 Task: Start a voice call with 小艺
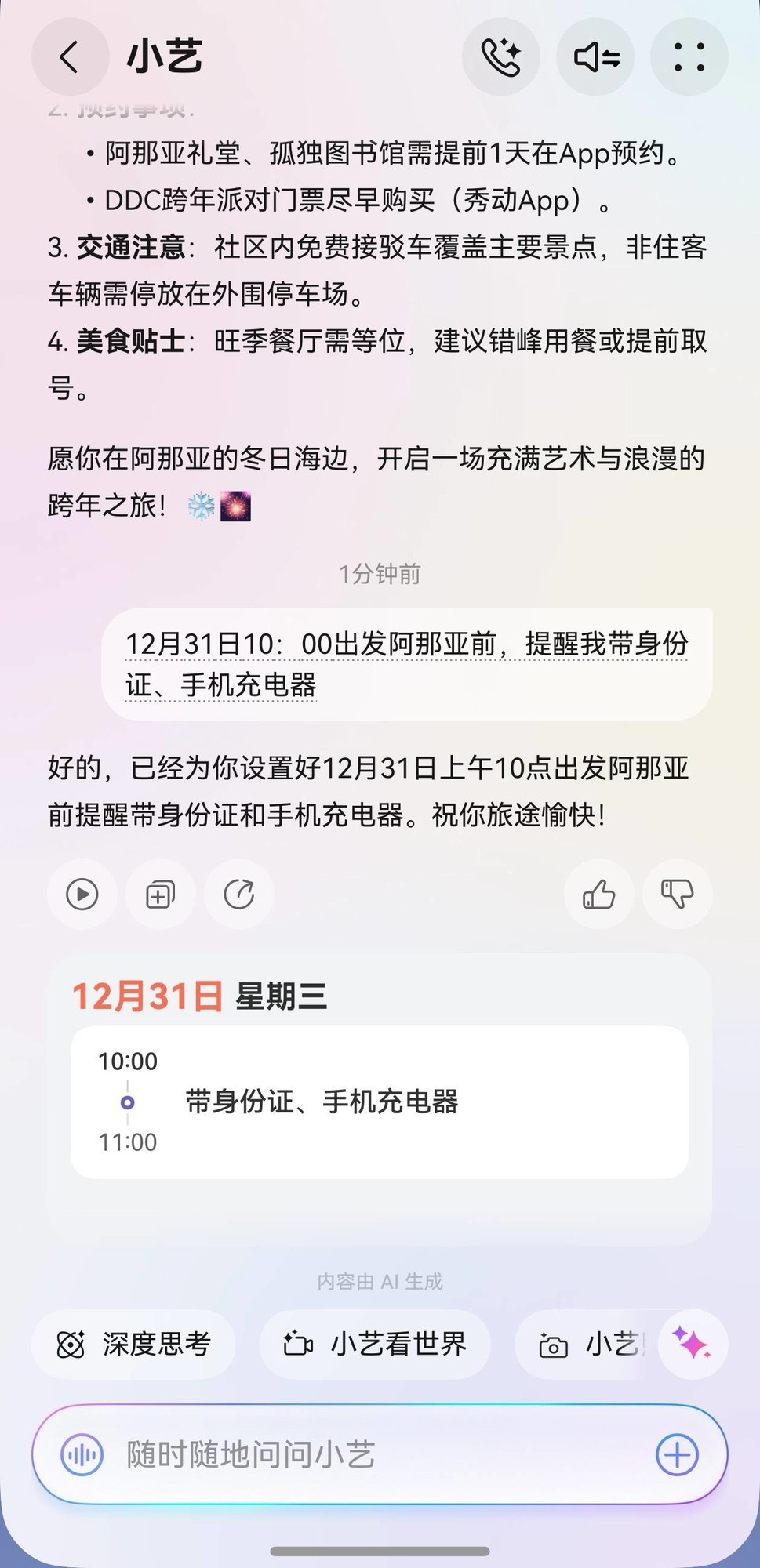(x=500, y=57)
